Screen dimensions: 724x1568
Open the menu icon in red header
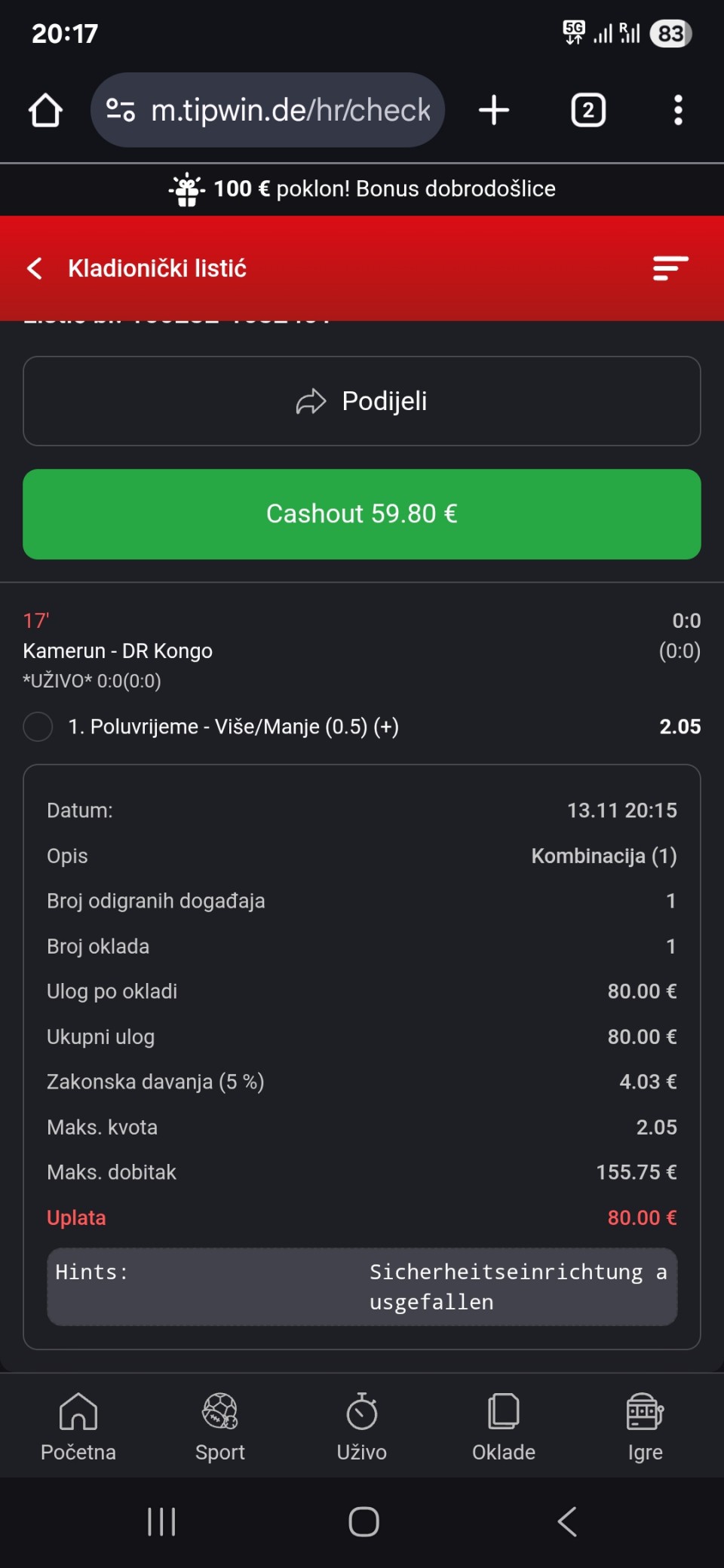coord(670,268)
